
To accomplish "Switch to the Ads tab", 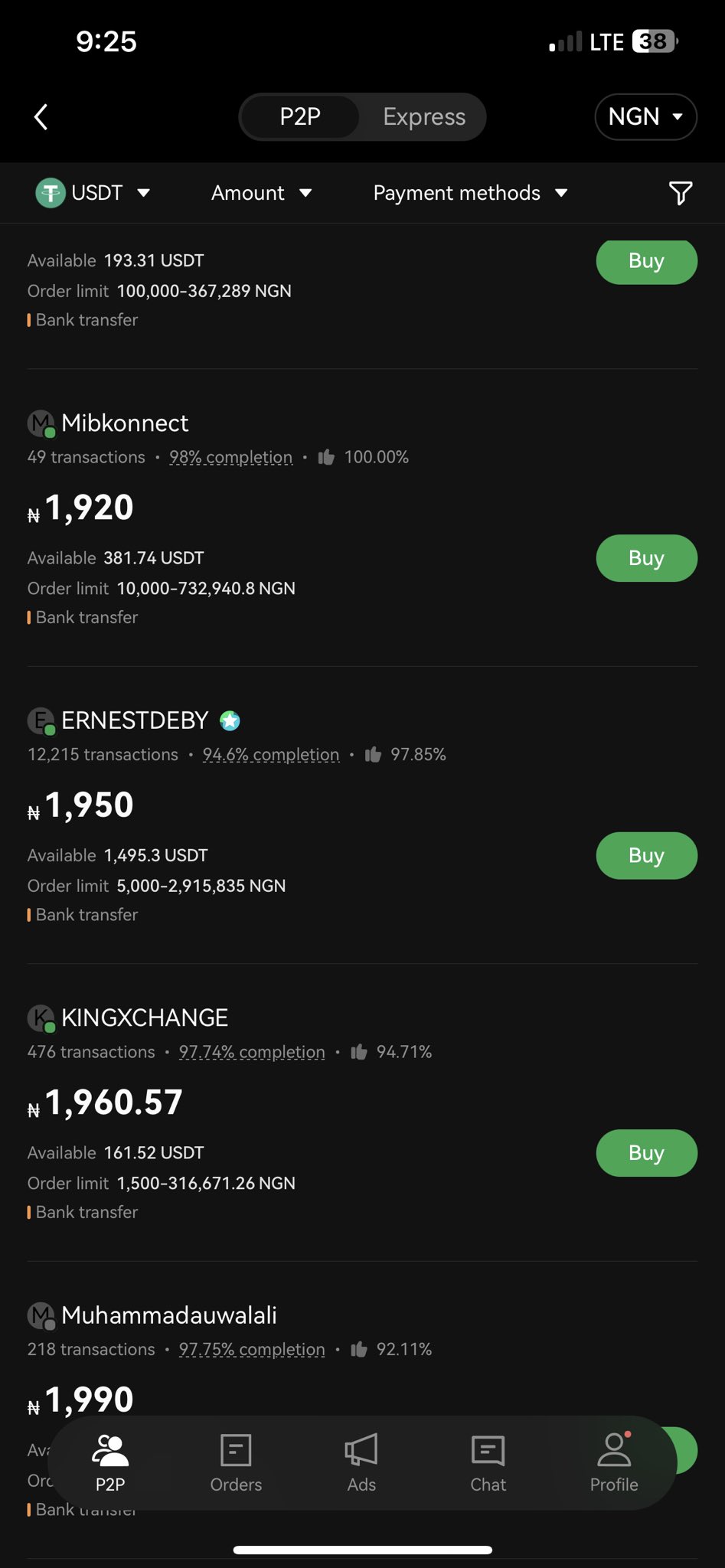I will coord(361,1463).
